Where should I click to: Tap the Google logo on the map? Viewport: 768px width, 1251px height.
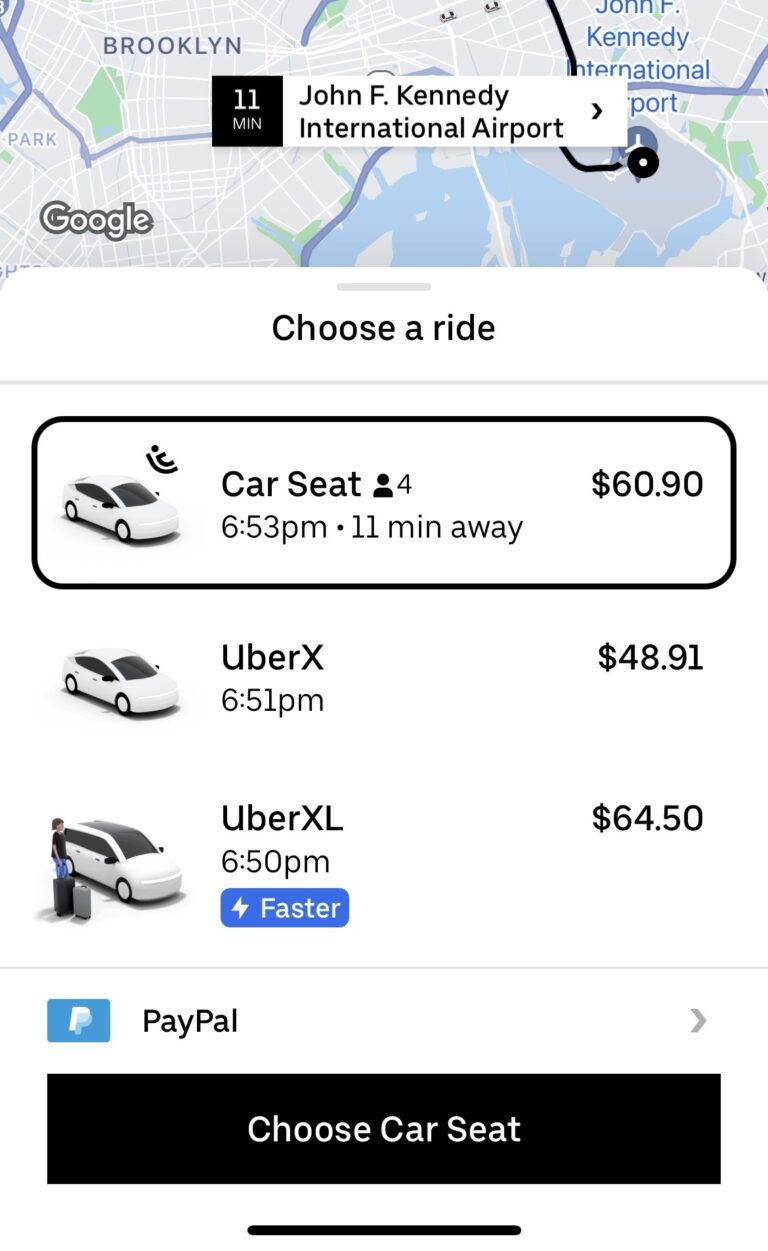(96, 219)
